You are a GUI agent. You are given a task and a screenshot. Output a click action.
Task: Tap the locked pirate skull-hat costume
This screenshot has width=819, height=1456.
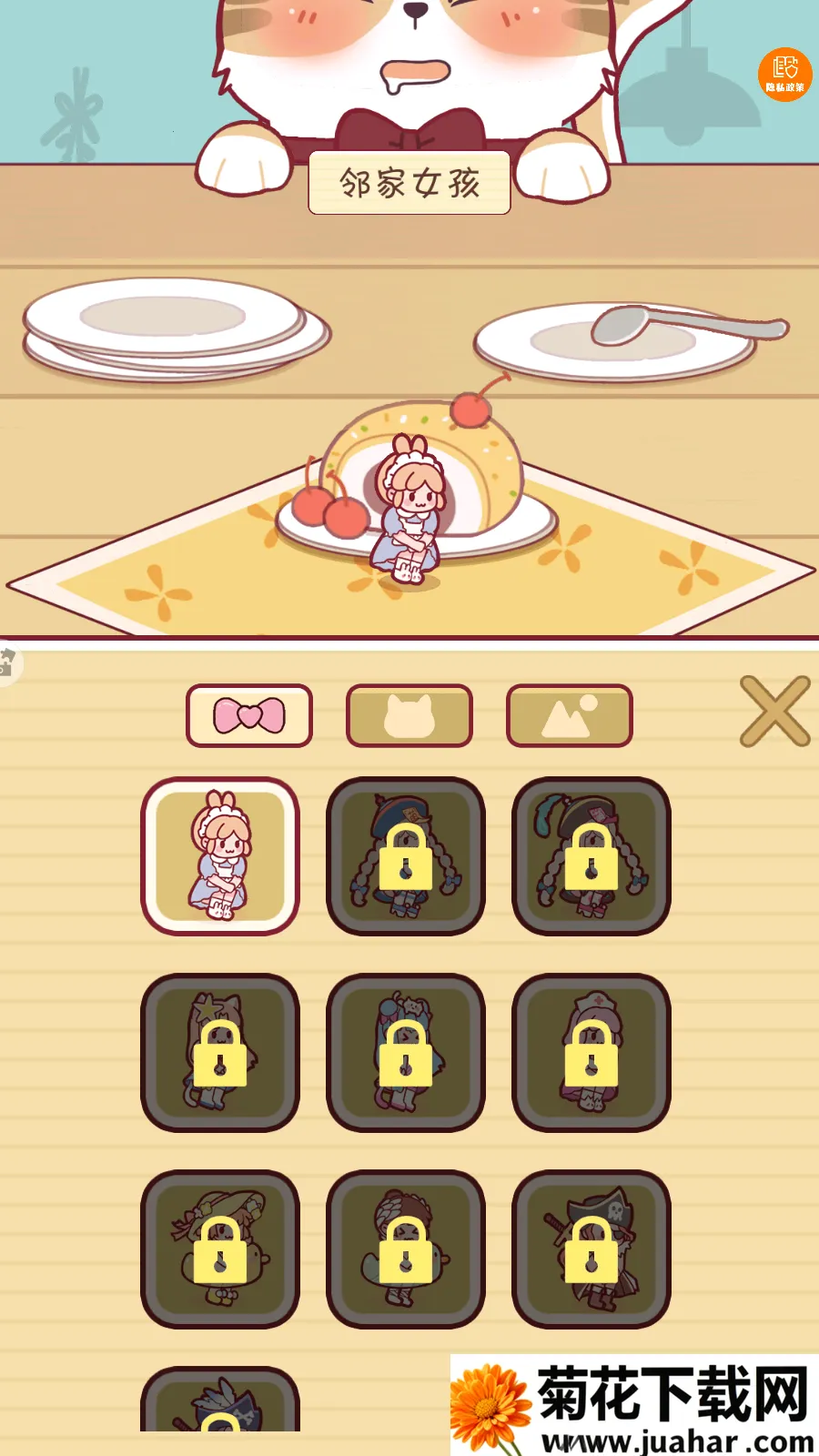591,1249
